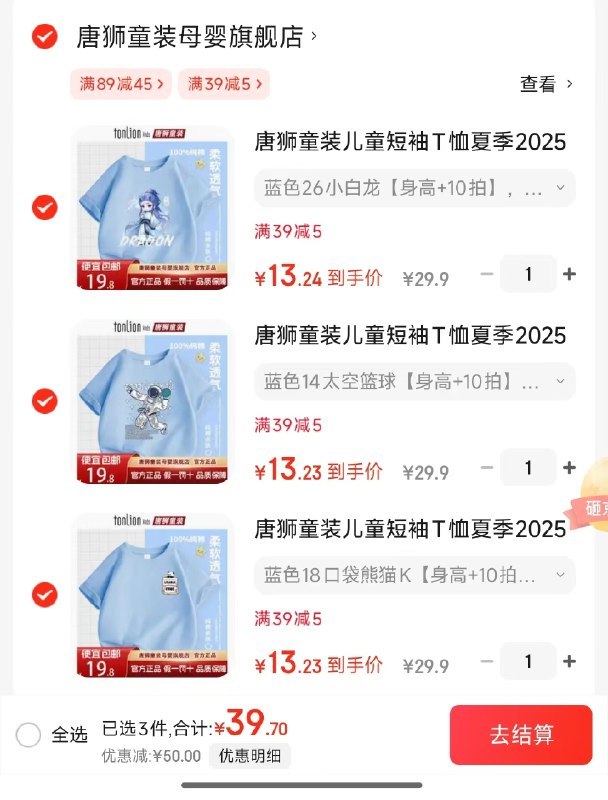Expand the 蓝色18口袋熊猫K variant dropdown
Viewport: 608px width, 800px height.
click(414, 575)
